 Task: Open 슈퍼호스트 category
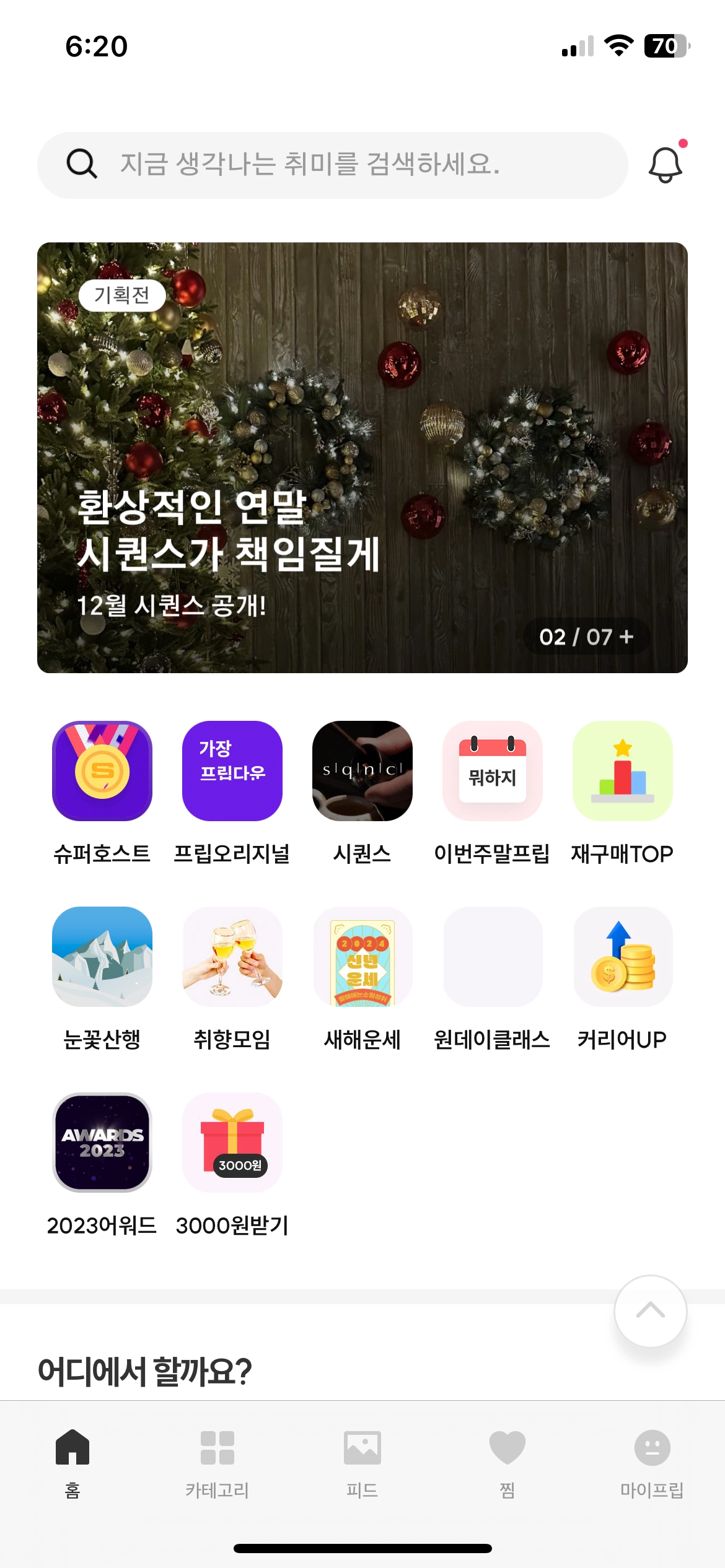[x=102, y=771]
